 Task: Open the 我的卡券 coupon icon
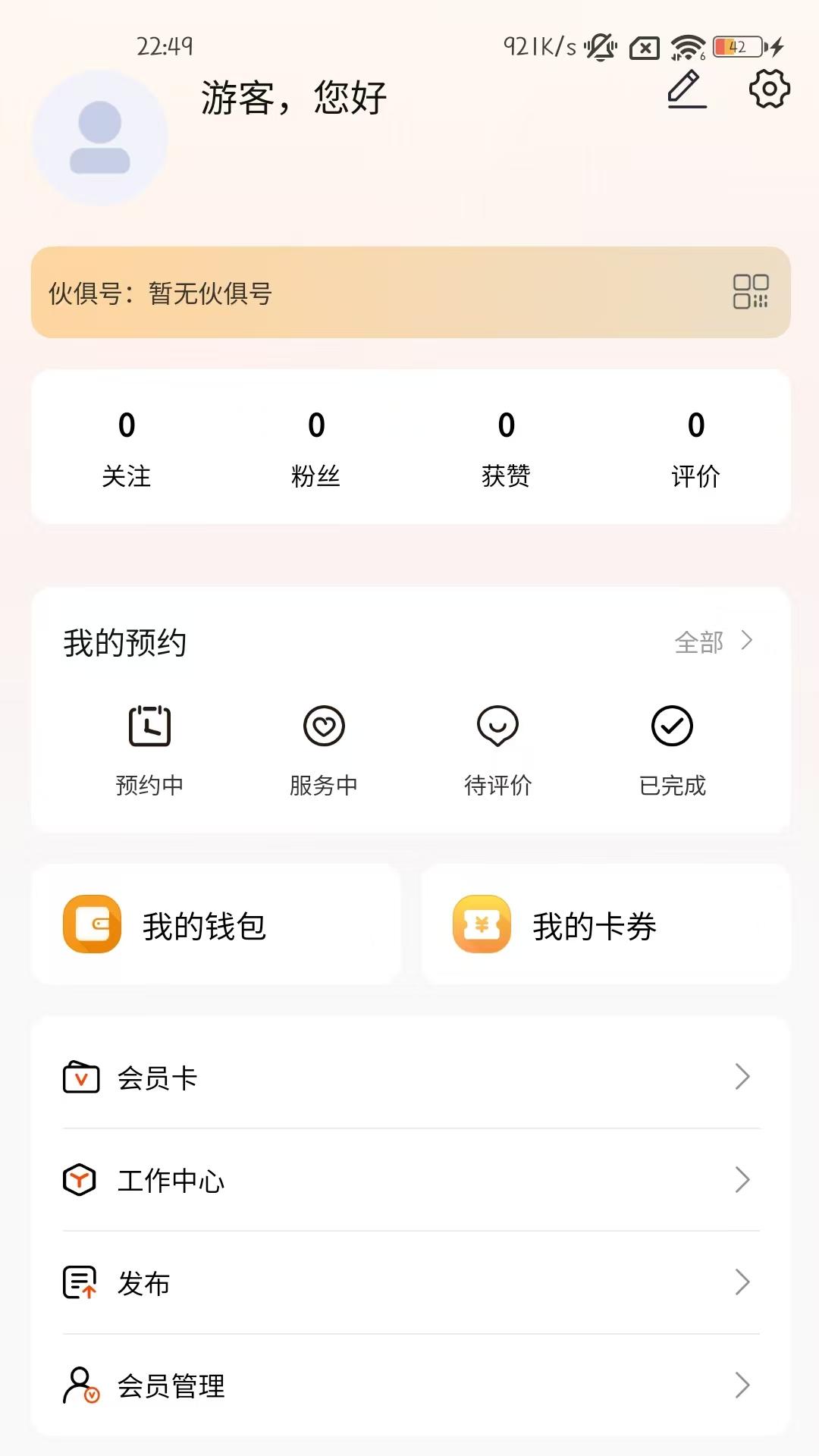[482, 924]
